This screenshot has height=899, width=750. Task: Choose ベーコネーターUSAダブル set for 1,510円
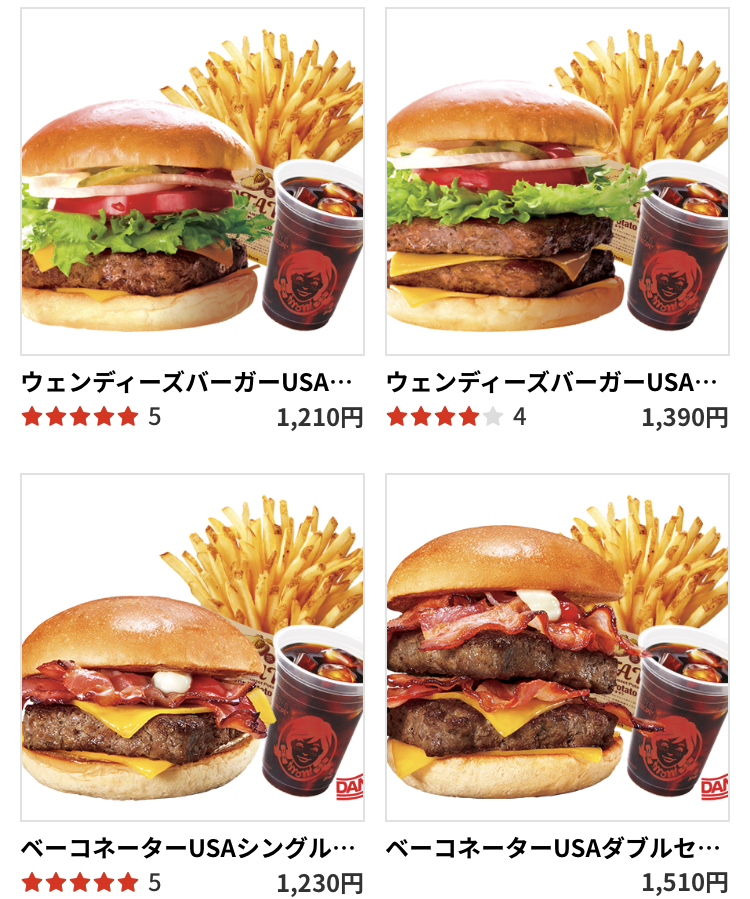tap(557, 648)
